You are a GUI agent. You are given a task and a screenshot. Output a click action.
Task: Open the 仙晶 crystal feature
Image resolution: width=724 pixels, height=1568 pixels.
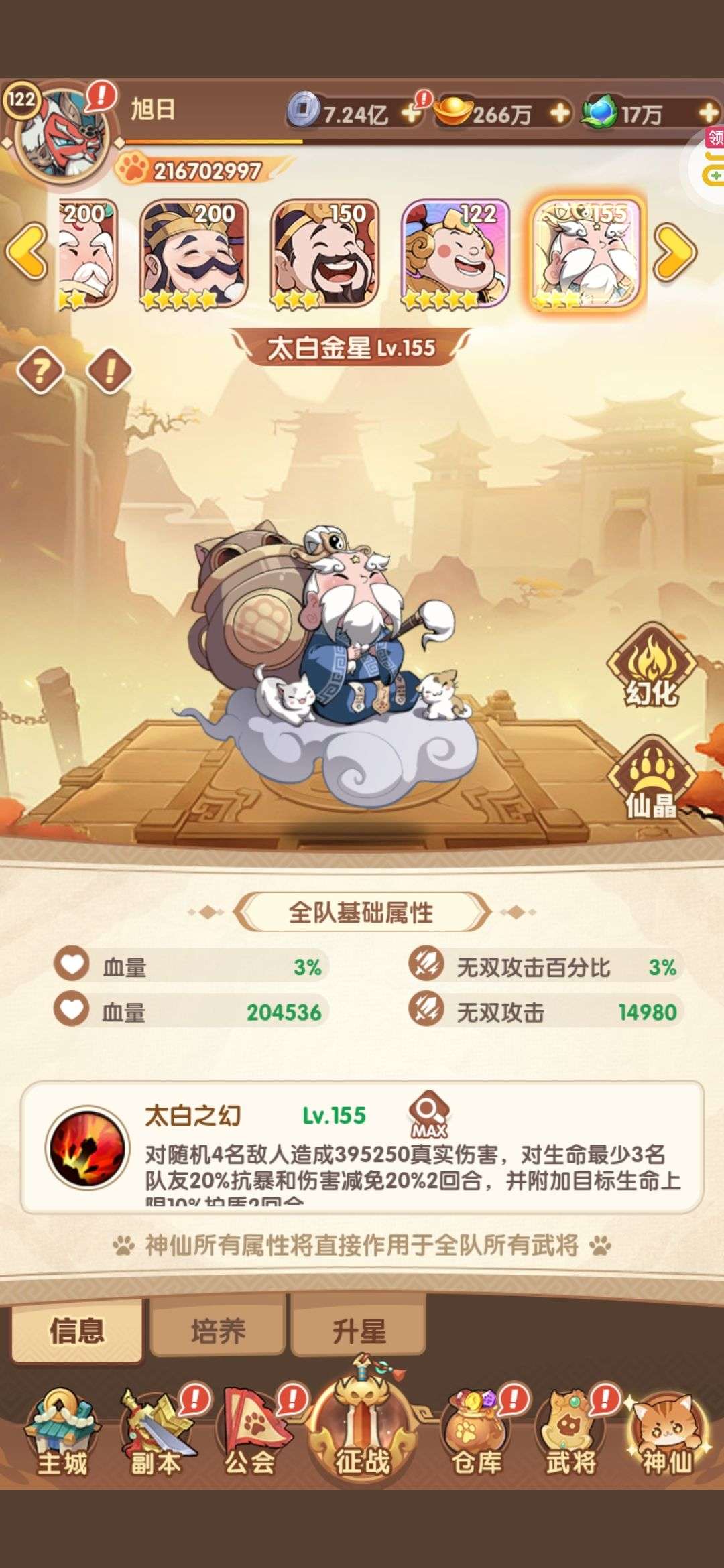click(652, 779)
